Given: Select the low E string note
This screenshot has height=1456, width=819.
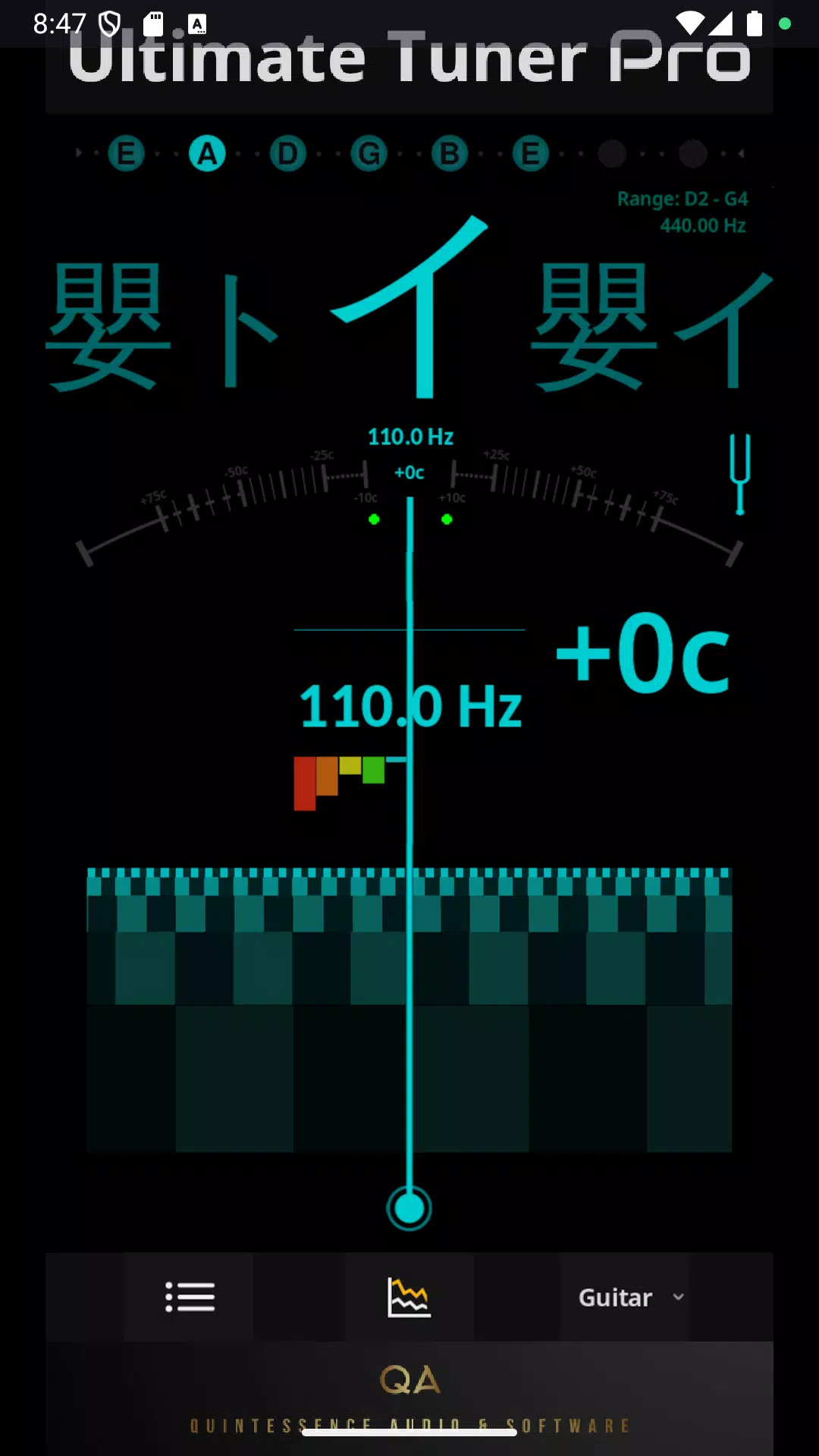Looking at the screenshot, I should [127, 154].
